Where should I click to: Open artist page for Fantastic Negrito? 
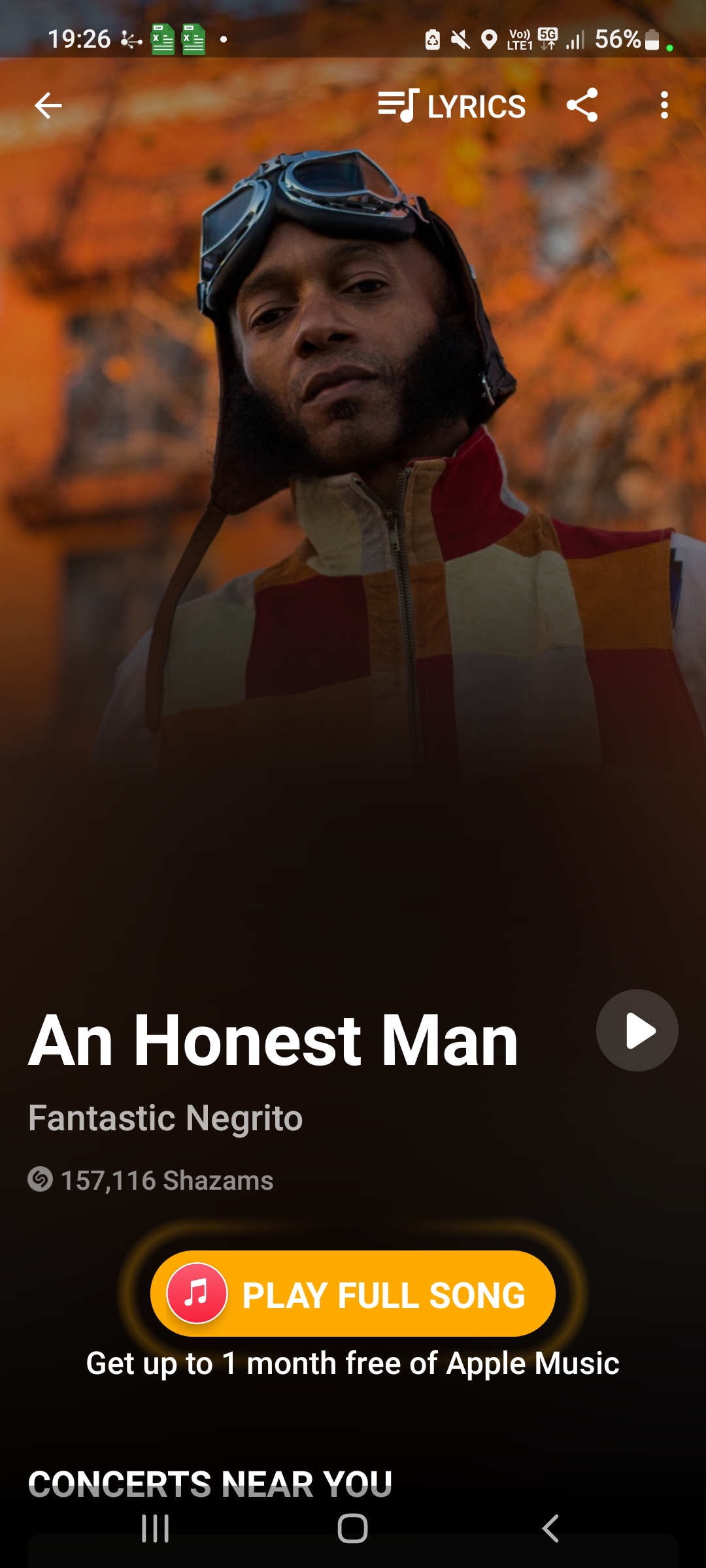click(x=165, y=1118)
